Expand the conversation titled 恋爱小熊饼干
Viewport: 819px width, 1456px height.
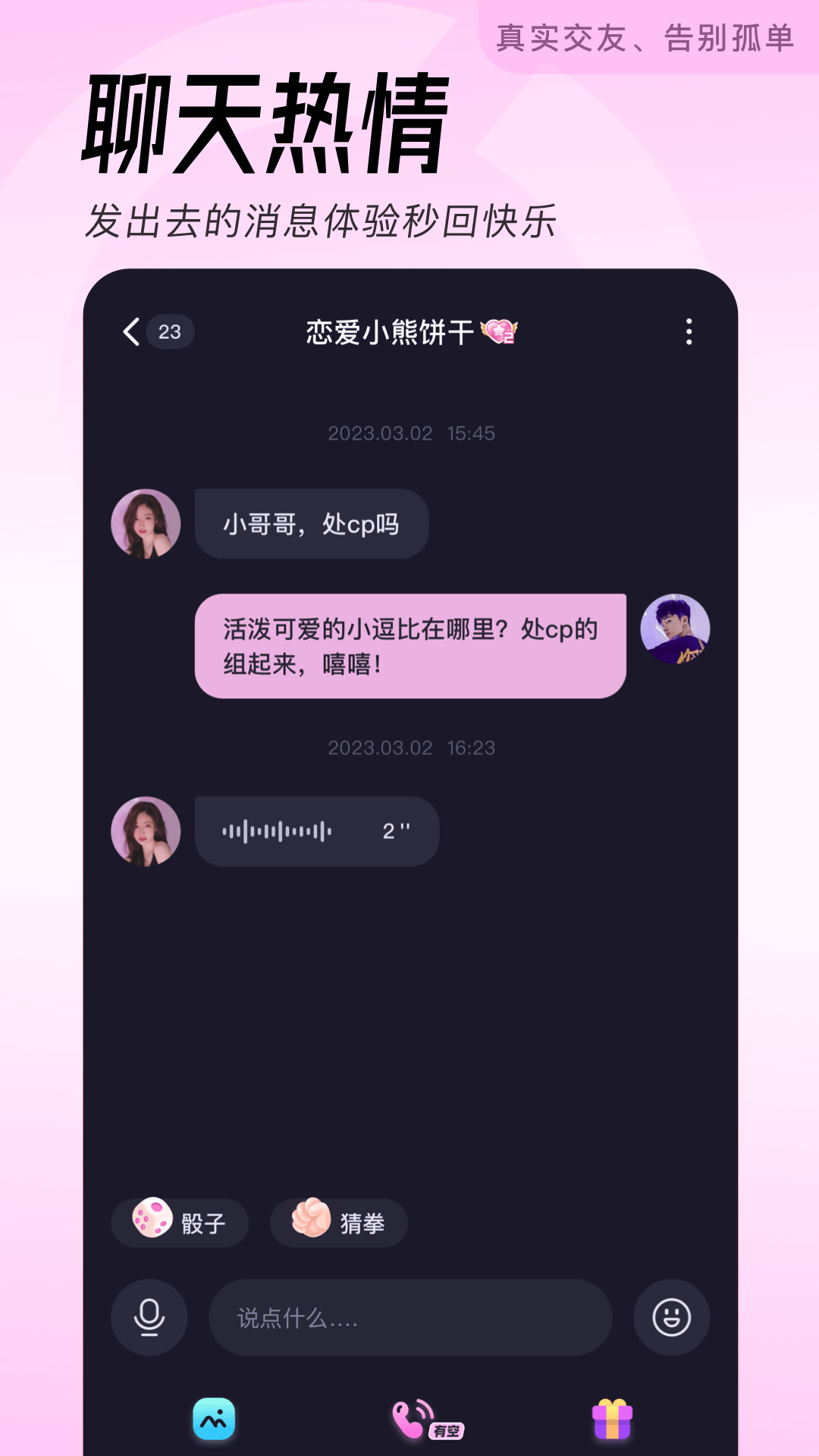pos(388,331)
